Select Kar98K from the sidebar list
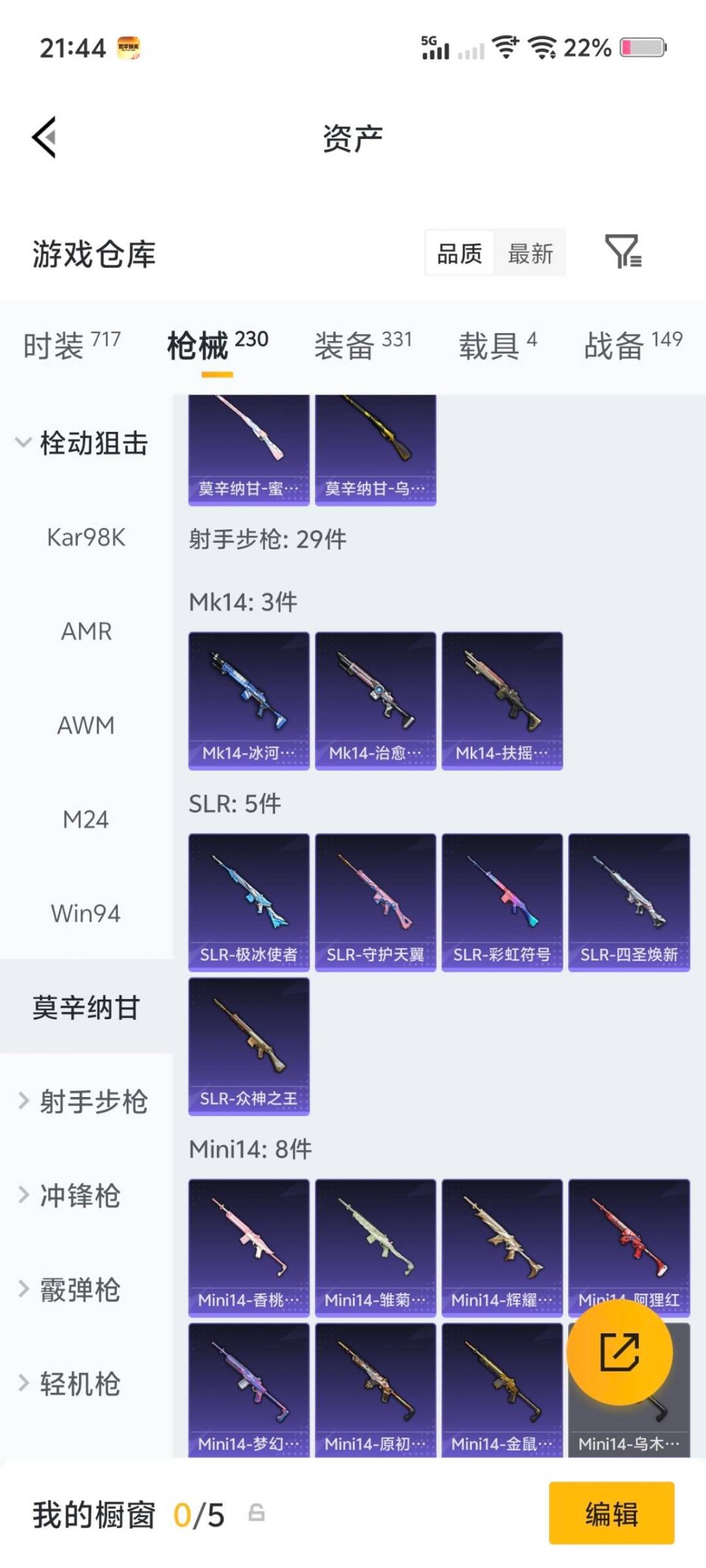Screen dimensions: 706x1568 (85, 537)
